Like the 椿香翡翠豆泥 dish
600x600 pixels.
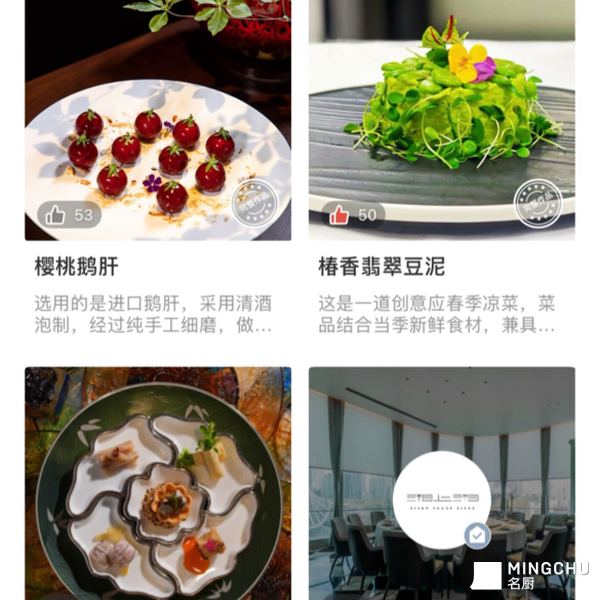(x=340, y=214)
